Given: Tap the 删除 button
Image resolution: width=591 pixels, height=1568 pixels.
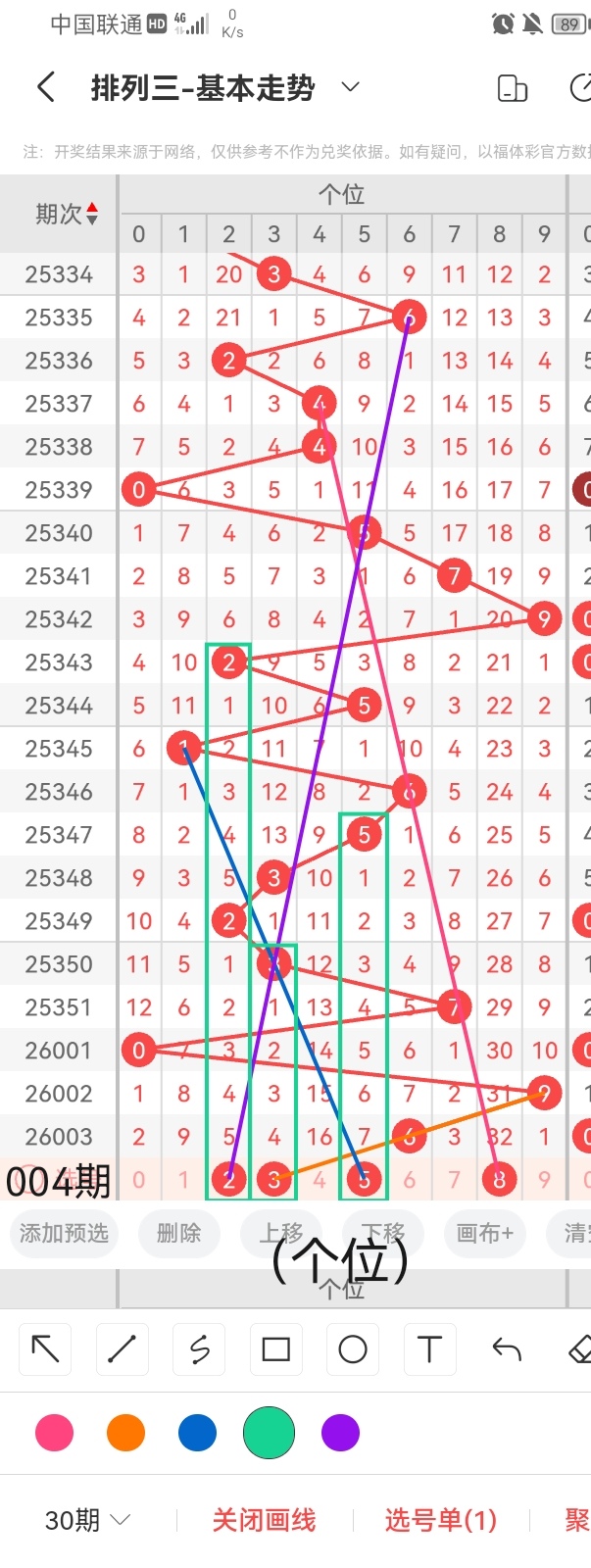Looking at the screenshot, I should [x=178, y=1233].
